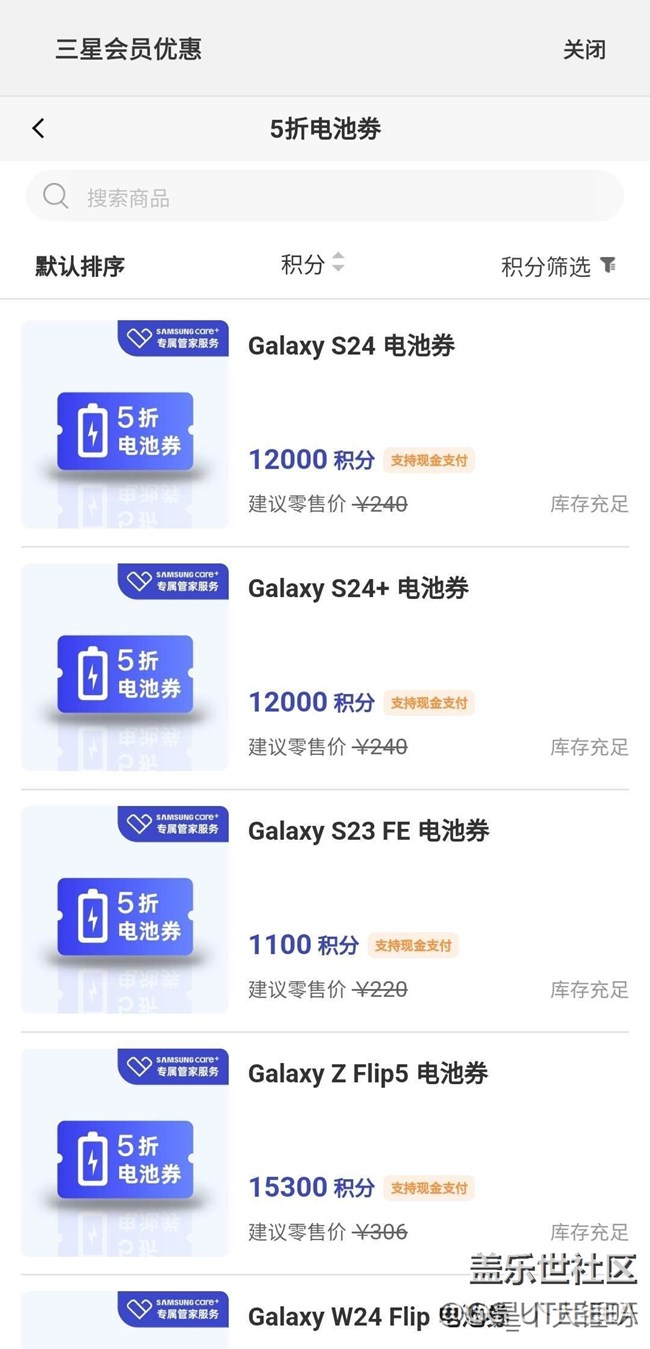This screenshot has width=650, height=1349.
Task: Open 积分筛选 filter
Action: pos(558,266)
